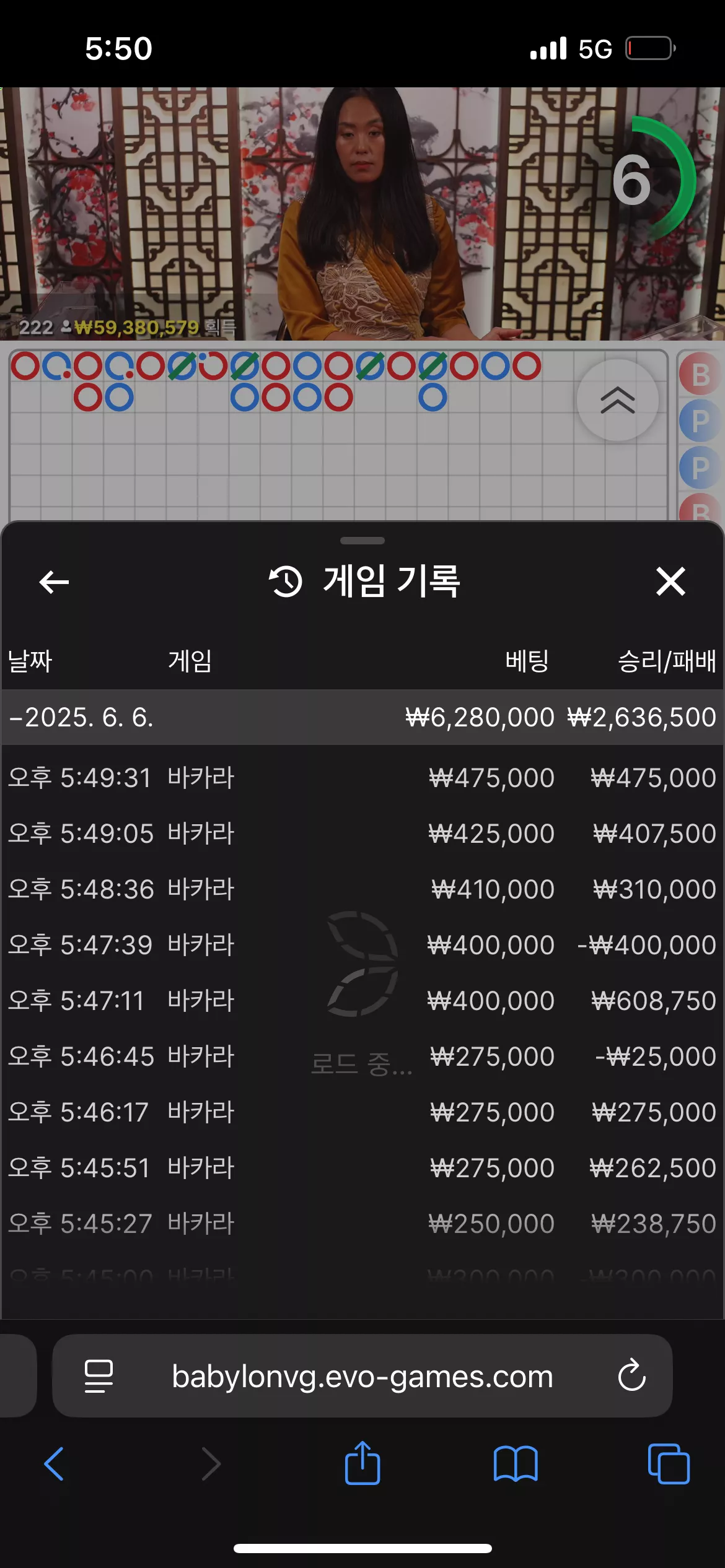Go back from the game history panel
This screenshot has width=725, height=1568.
point(54,581)
